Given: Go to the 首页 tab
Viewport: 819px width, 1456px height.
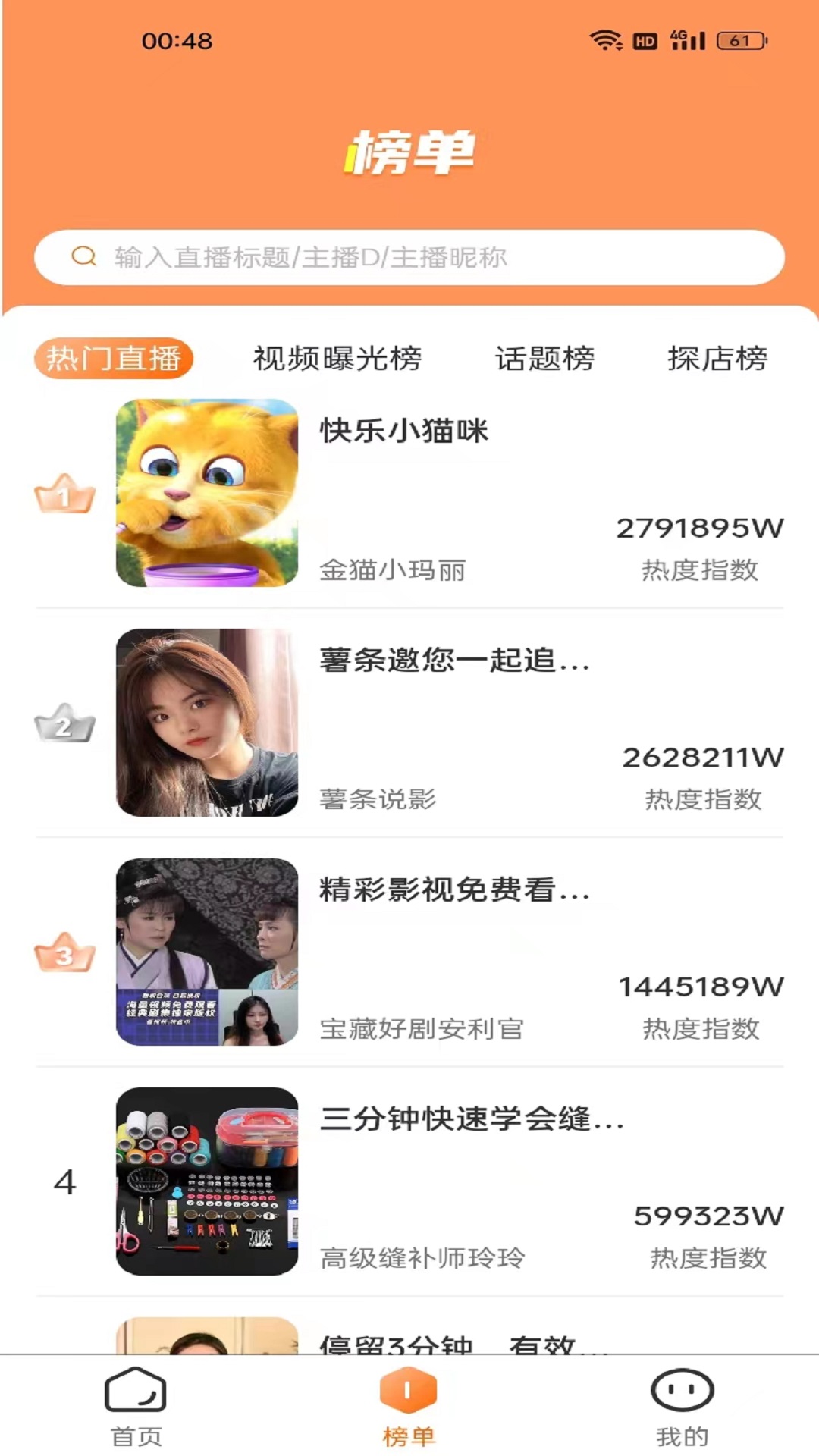Looking at the screenshot, I should click(136, 1407).
